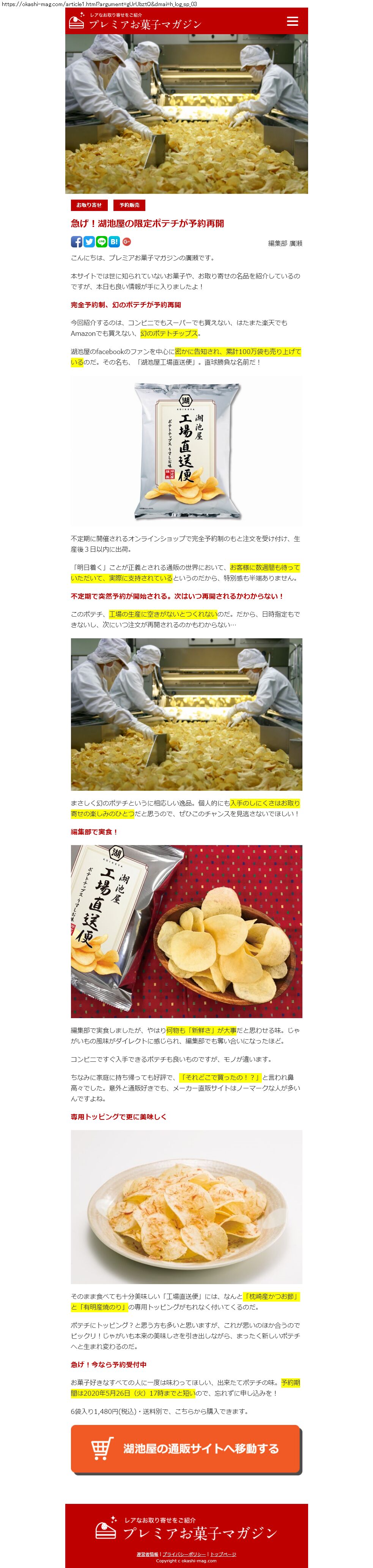This screenshot has height=1568, width=373.
Task: Open the hamburger menu
Action: pyautogui.click(x=292, y=21)
